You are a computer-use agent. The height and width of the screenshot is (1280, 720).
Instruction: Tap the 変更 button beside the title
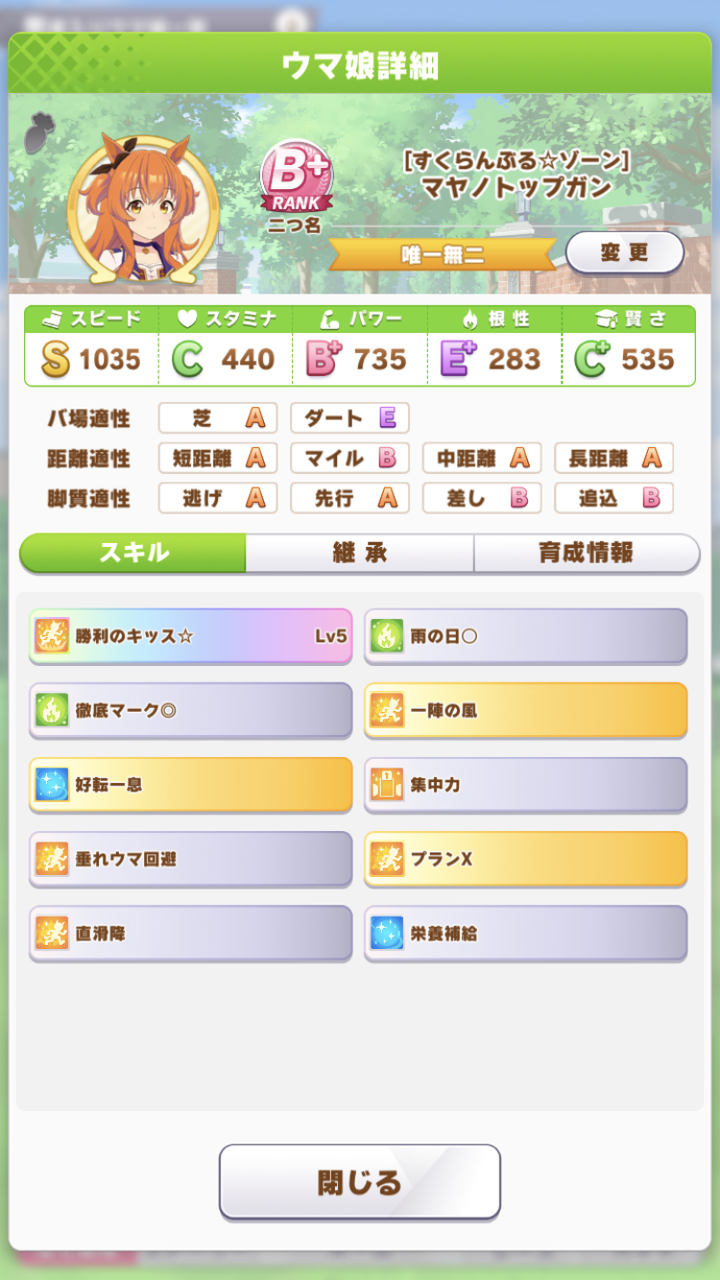[x=625, y=253]
